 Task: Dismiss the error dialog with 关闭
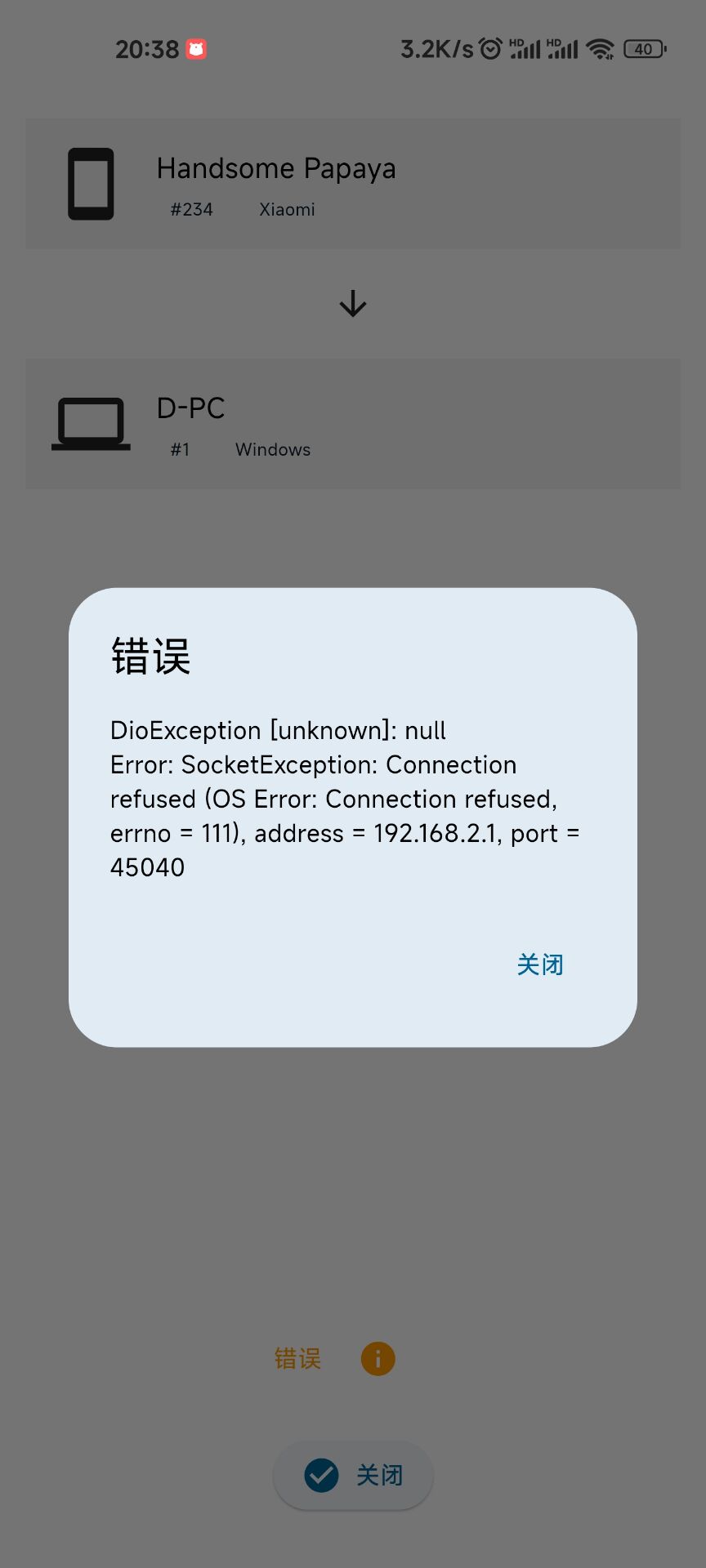[540, 964]
